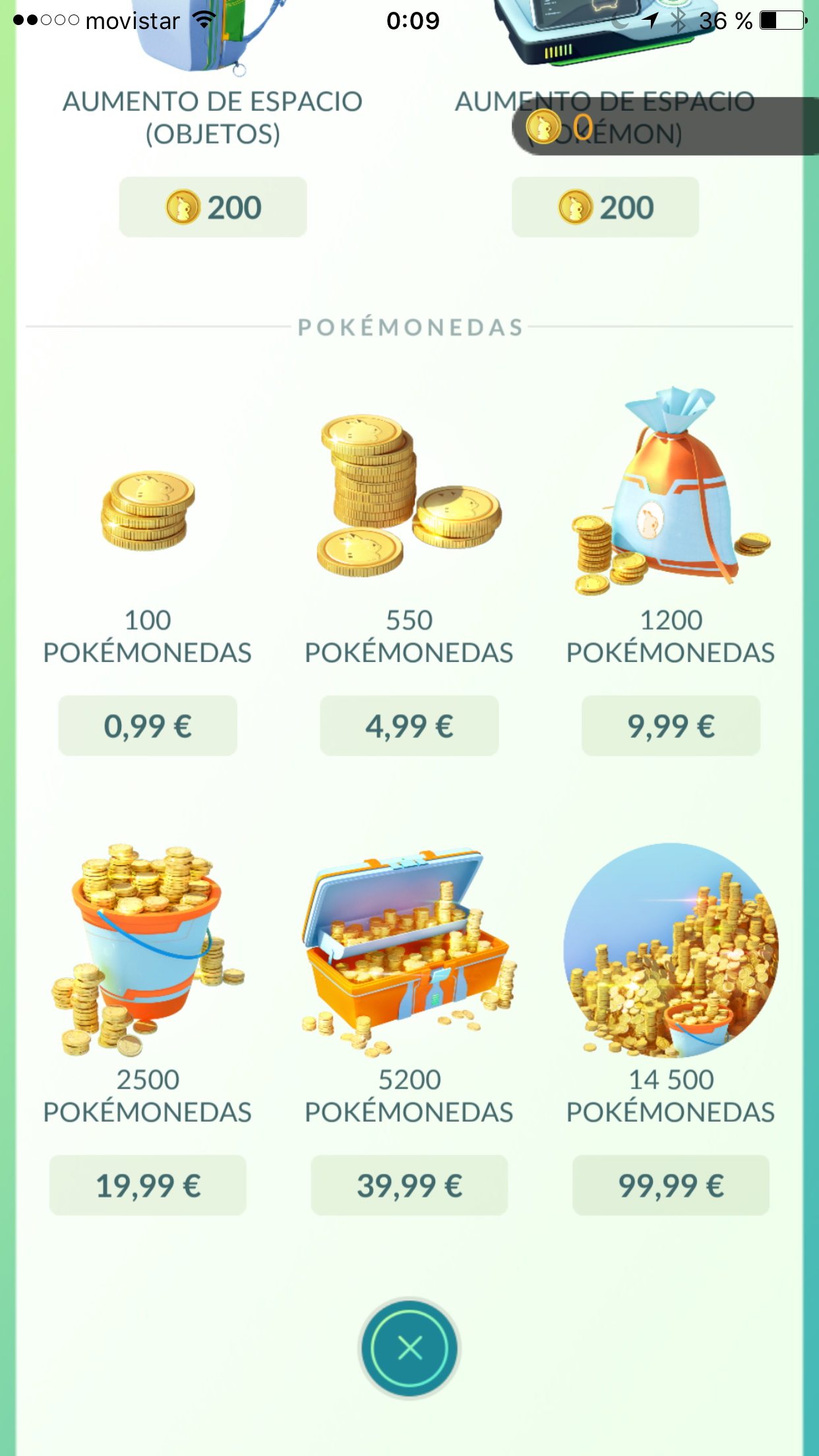
Task: Purchase 5200 Pokémonedas for 39,99 €
Action: pos(409,1185)
